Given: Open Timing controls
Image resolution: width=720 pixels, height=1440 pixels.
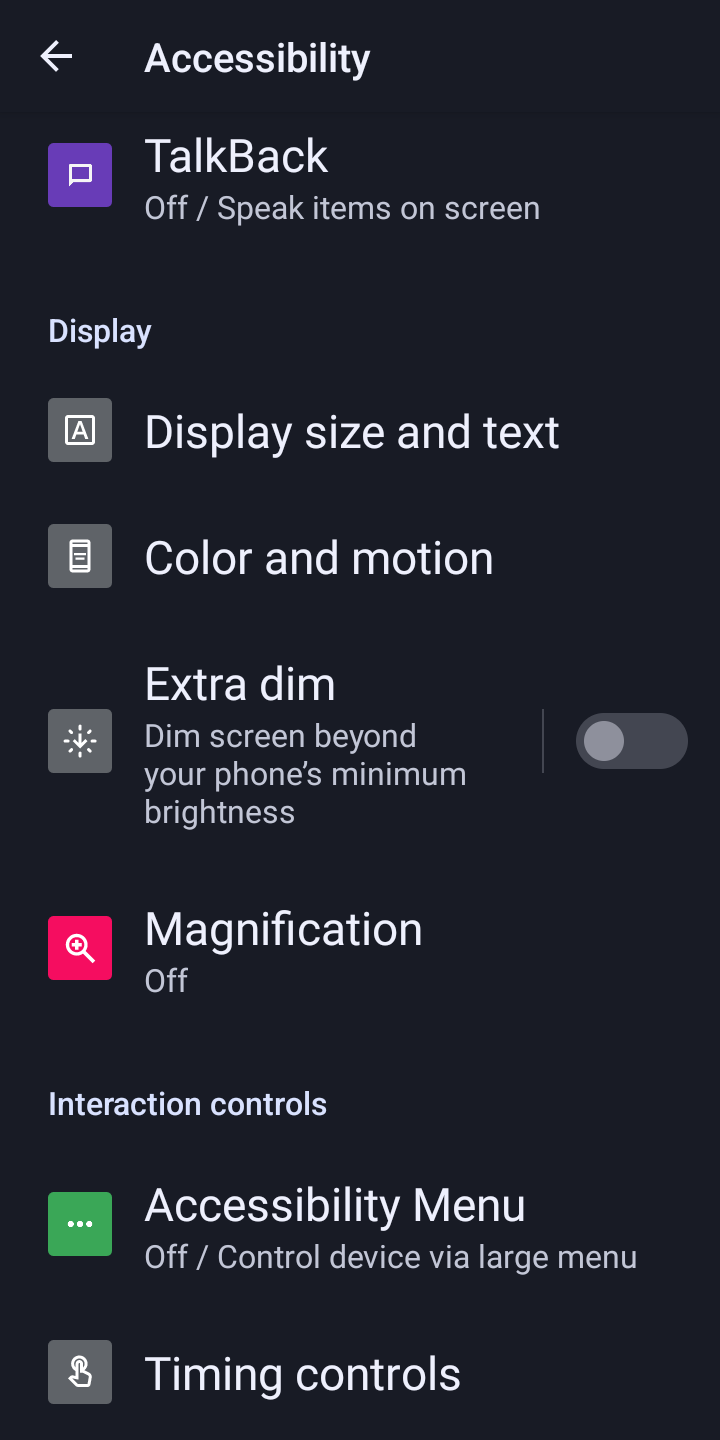Looking at the screenshot, I should (x=302, y=1374).
